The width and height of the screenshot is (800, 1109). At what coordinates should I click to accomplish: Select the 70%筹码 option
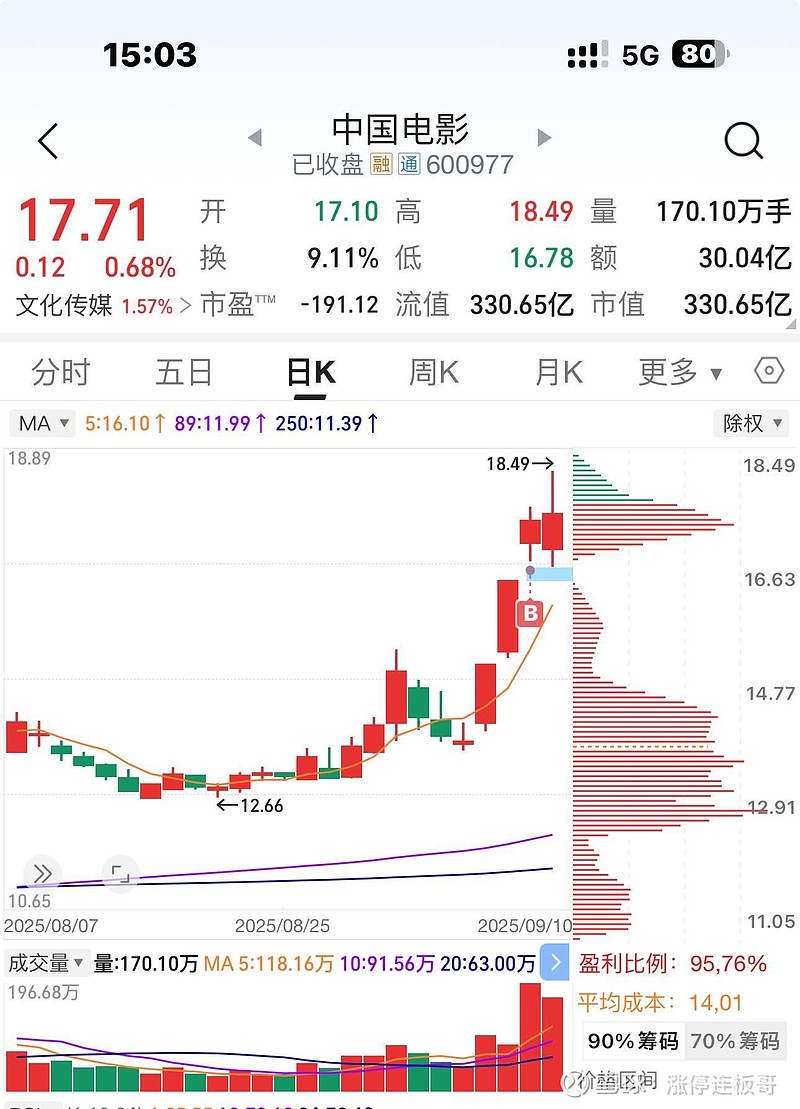(x=735, y=1041)
